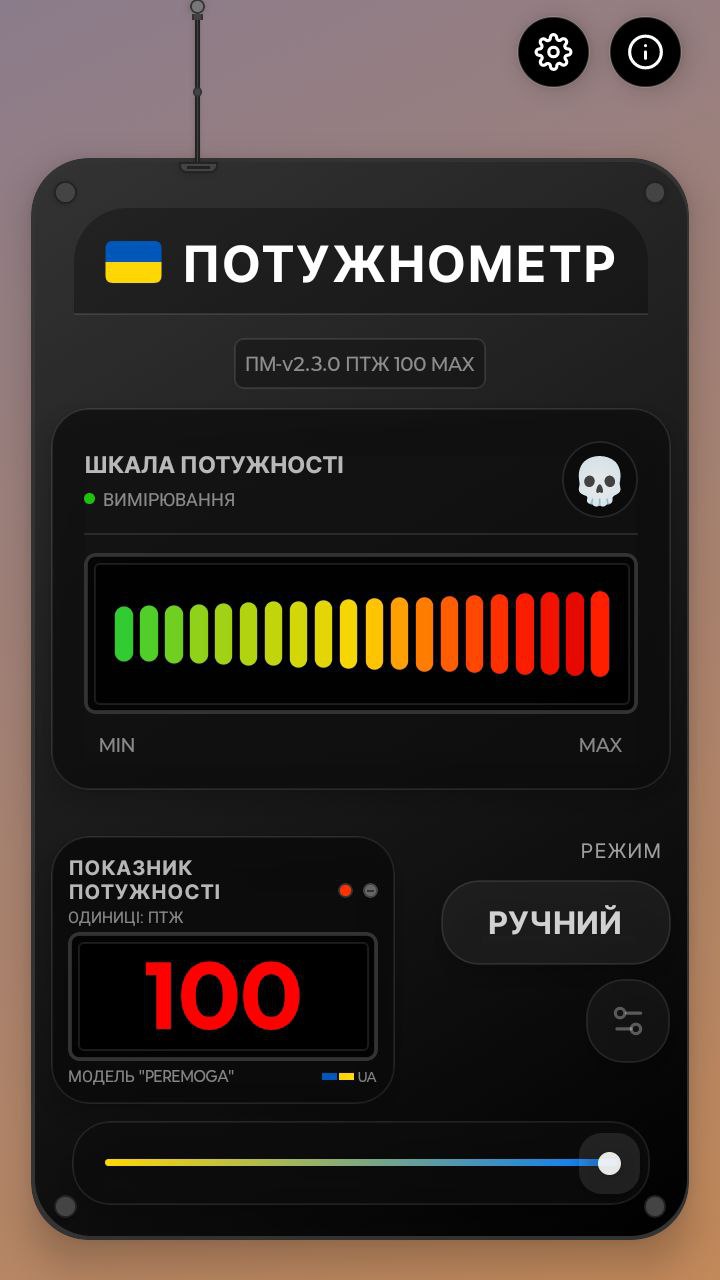The image size is (720, 1280).
Task: Open the settings gear icon
Action: click(x=553, y=52)
